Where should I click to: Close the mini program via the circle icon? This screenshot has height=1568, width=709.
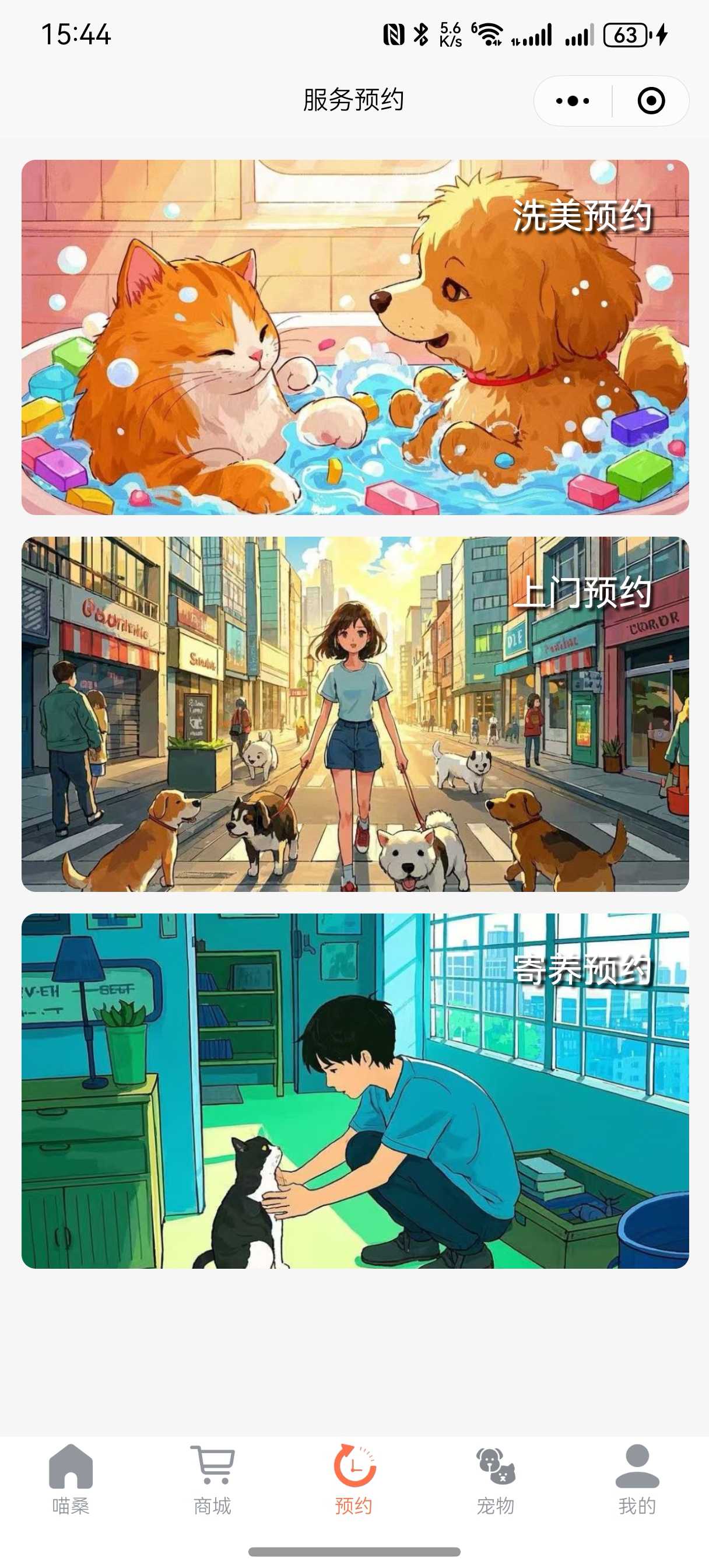[651, 100]
